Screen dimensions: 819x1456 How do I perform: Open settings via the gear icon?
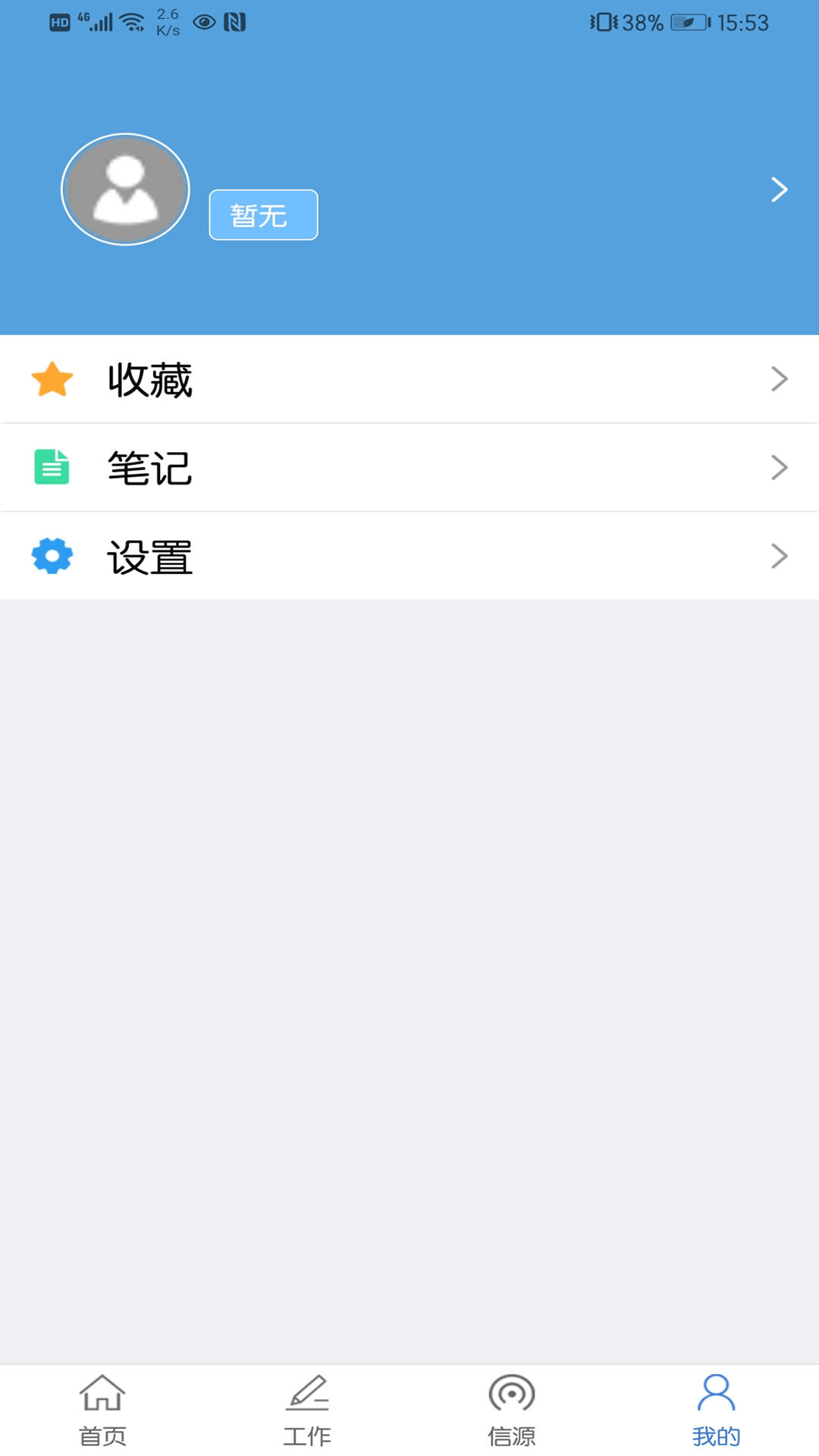pyautogui.click(x=52, y=556)
